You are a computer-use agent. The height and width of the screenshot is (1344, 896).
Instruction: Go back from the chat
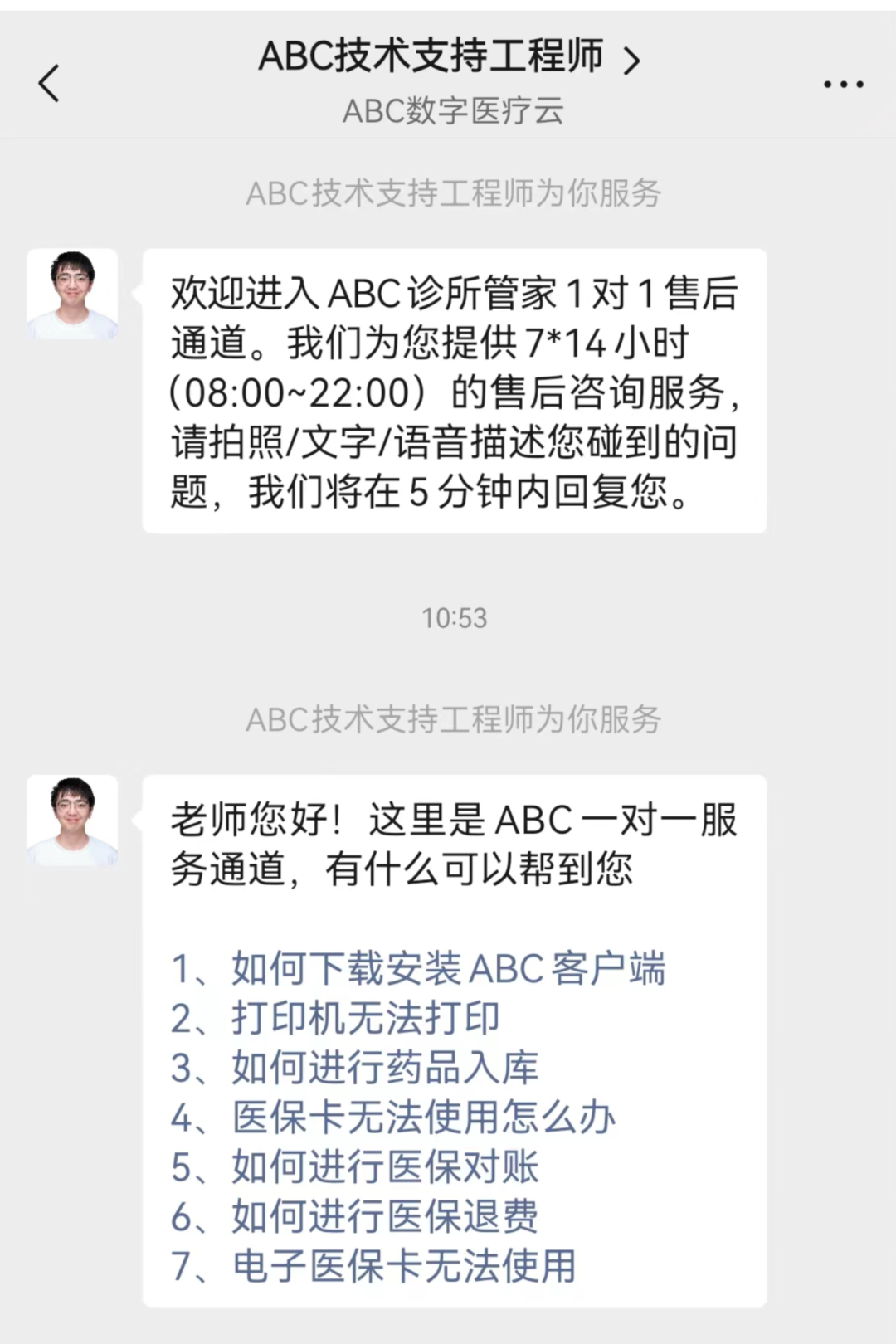point(50,83)
